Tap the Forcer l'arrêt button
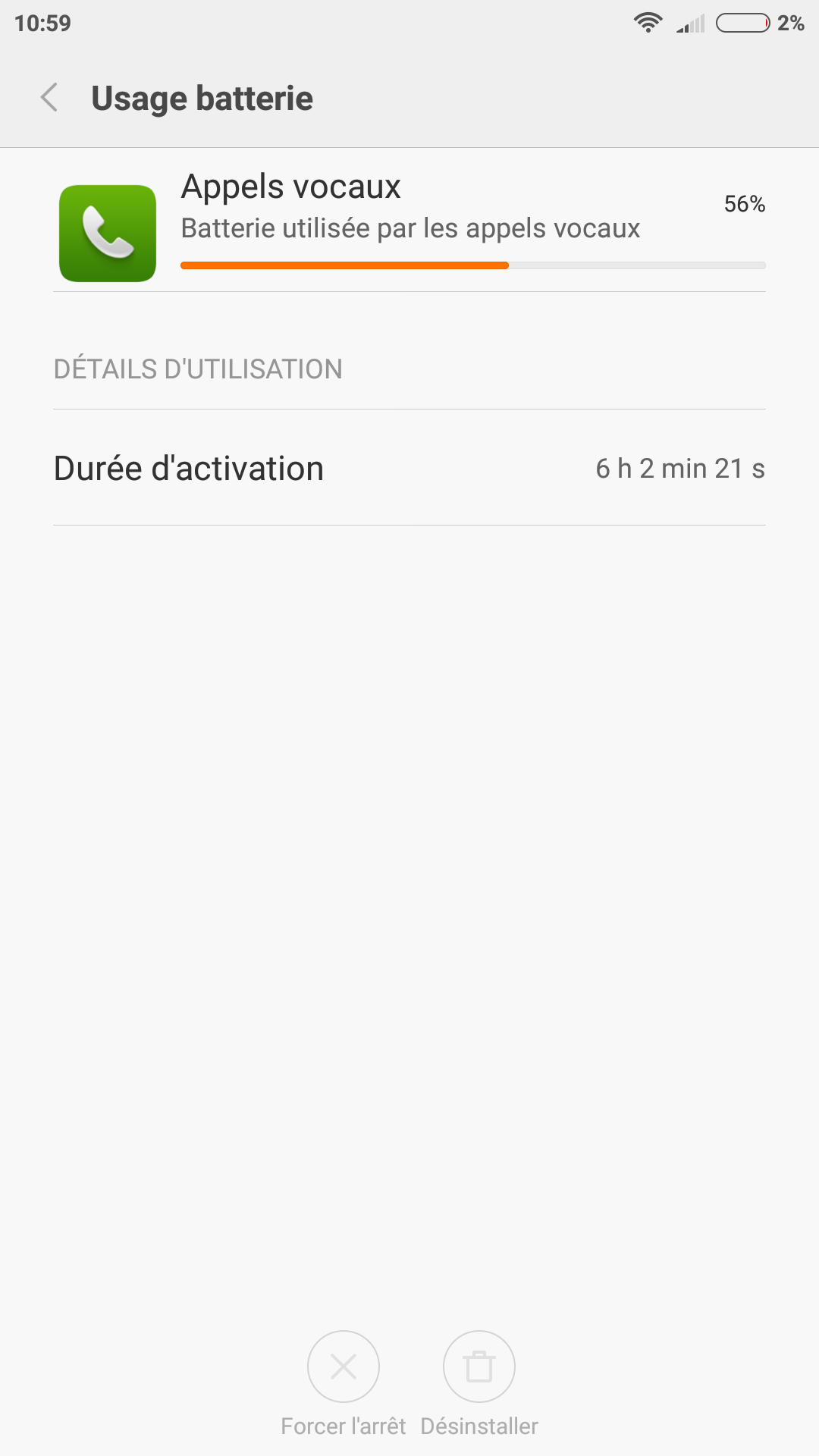 coord(344,1367)
